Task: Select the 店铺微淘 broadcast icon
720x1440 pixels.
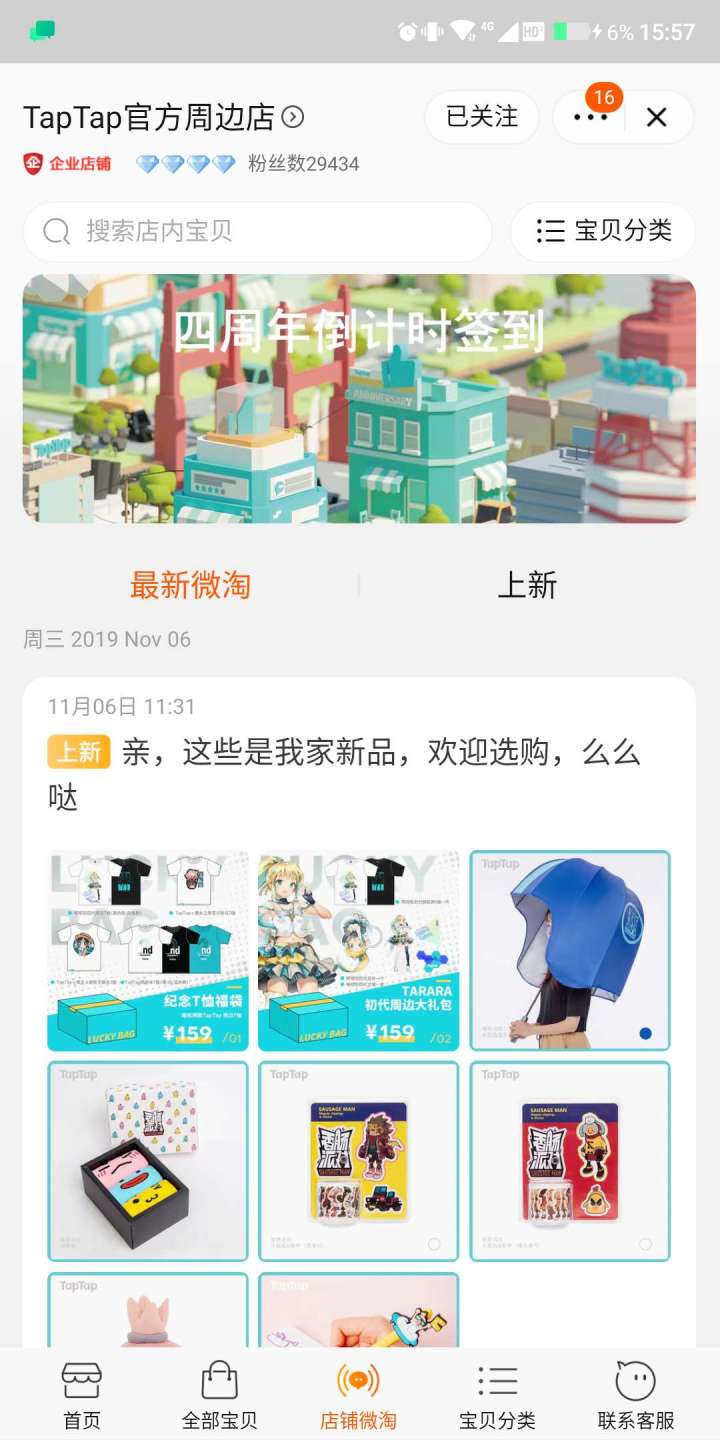Action: pos(359,1388)
